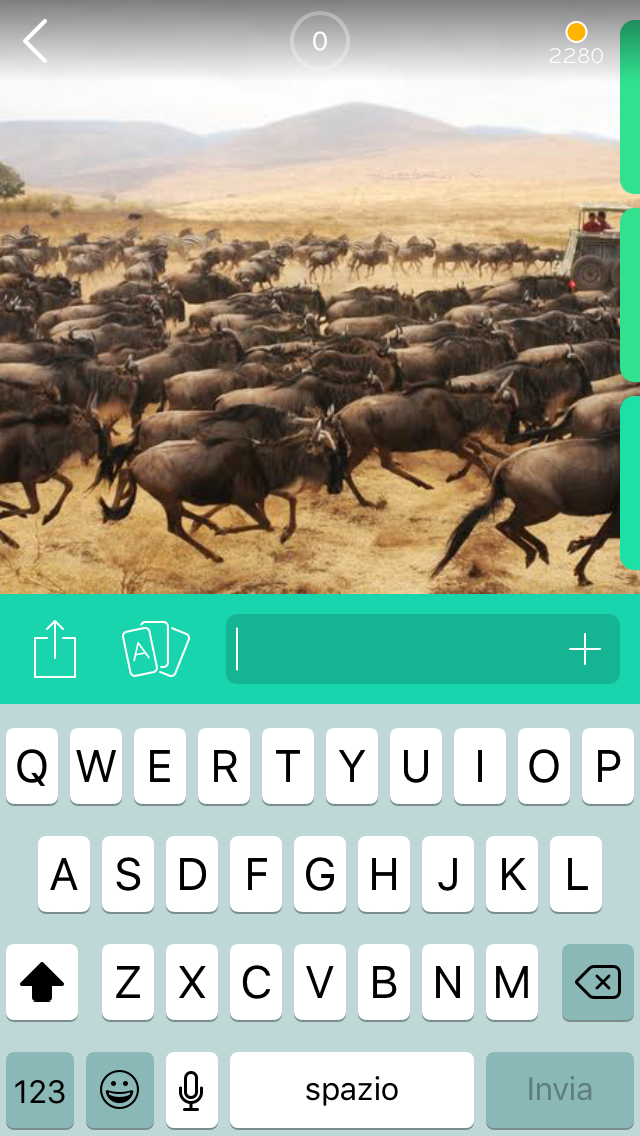Open the letter cards hint

click(x=155, y=649)
